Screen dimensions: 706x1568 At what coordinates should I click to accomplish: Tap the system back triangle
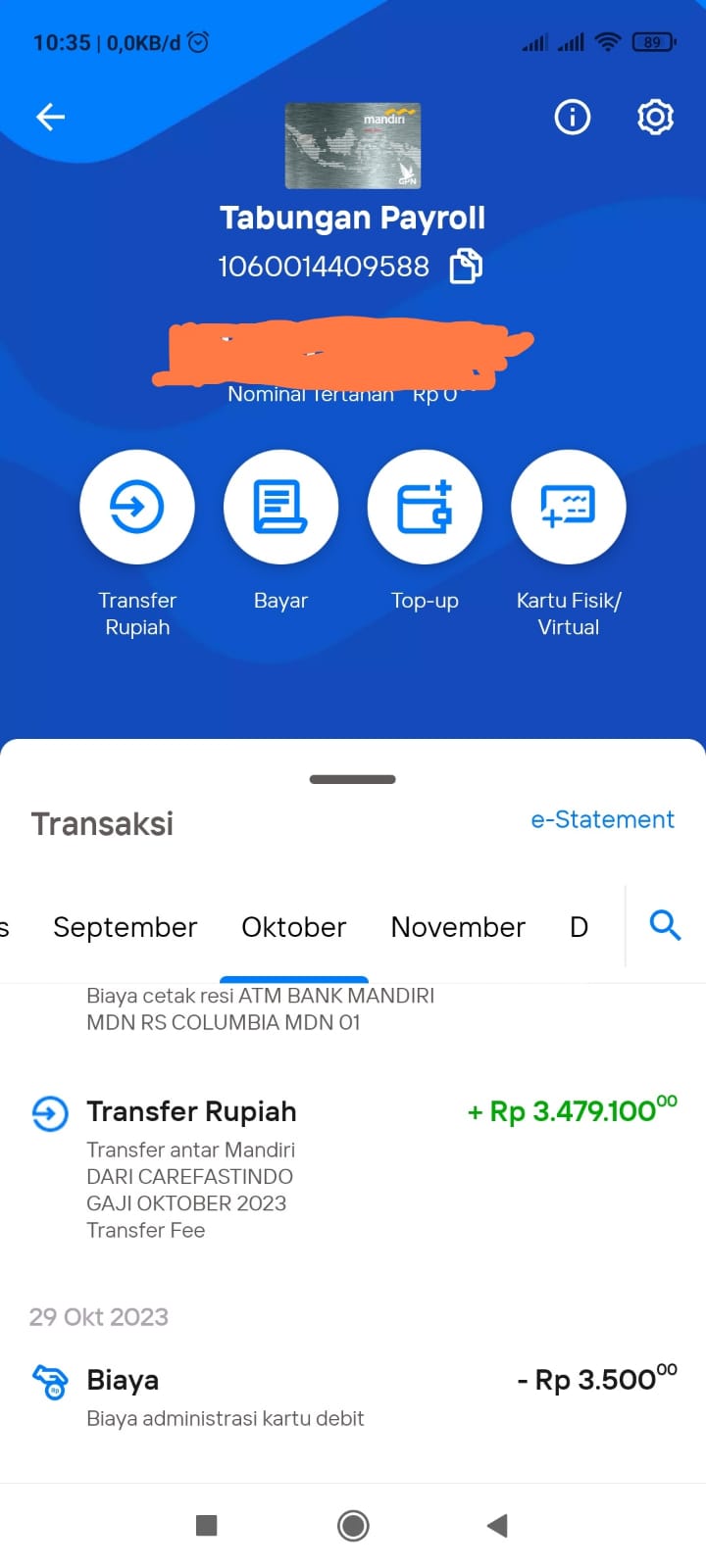point(497,1525)
